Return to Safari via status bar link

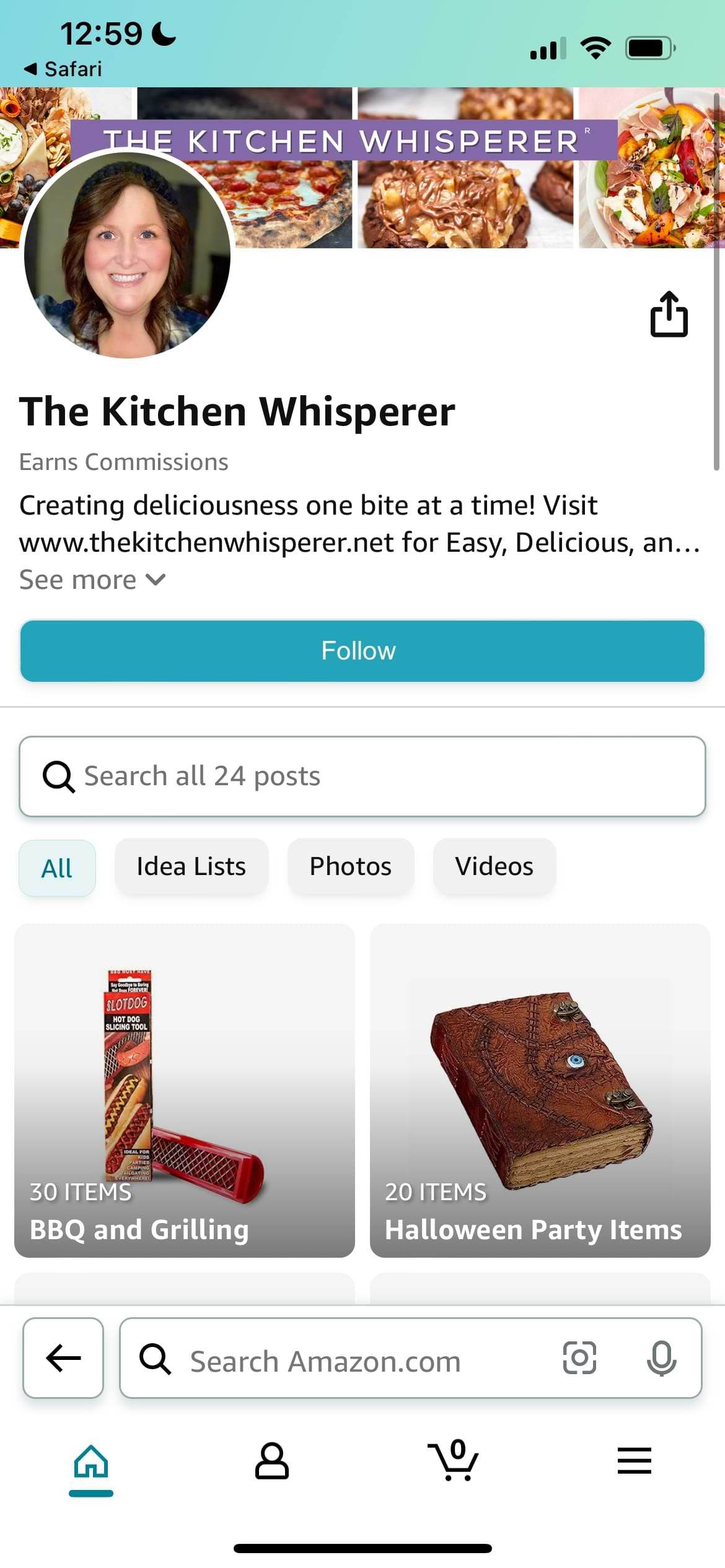click(x=62, y=69)
